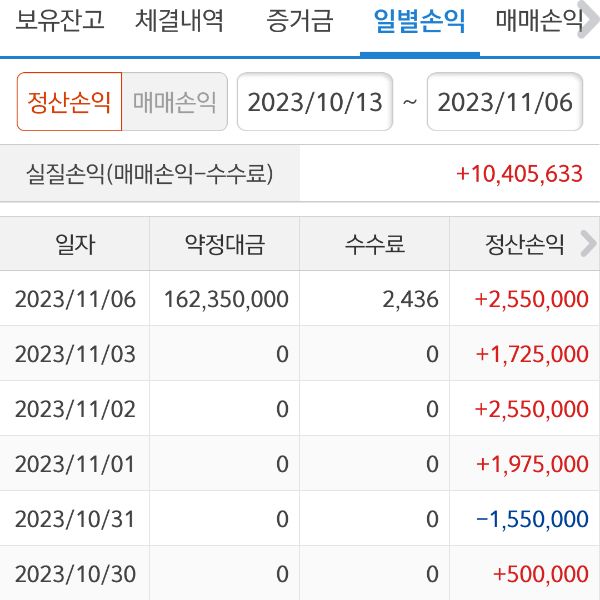The image size is (600, 600).
Task: Select the 일별손익 tab
Action: pyautogui.click(x=418, y=20)
